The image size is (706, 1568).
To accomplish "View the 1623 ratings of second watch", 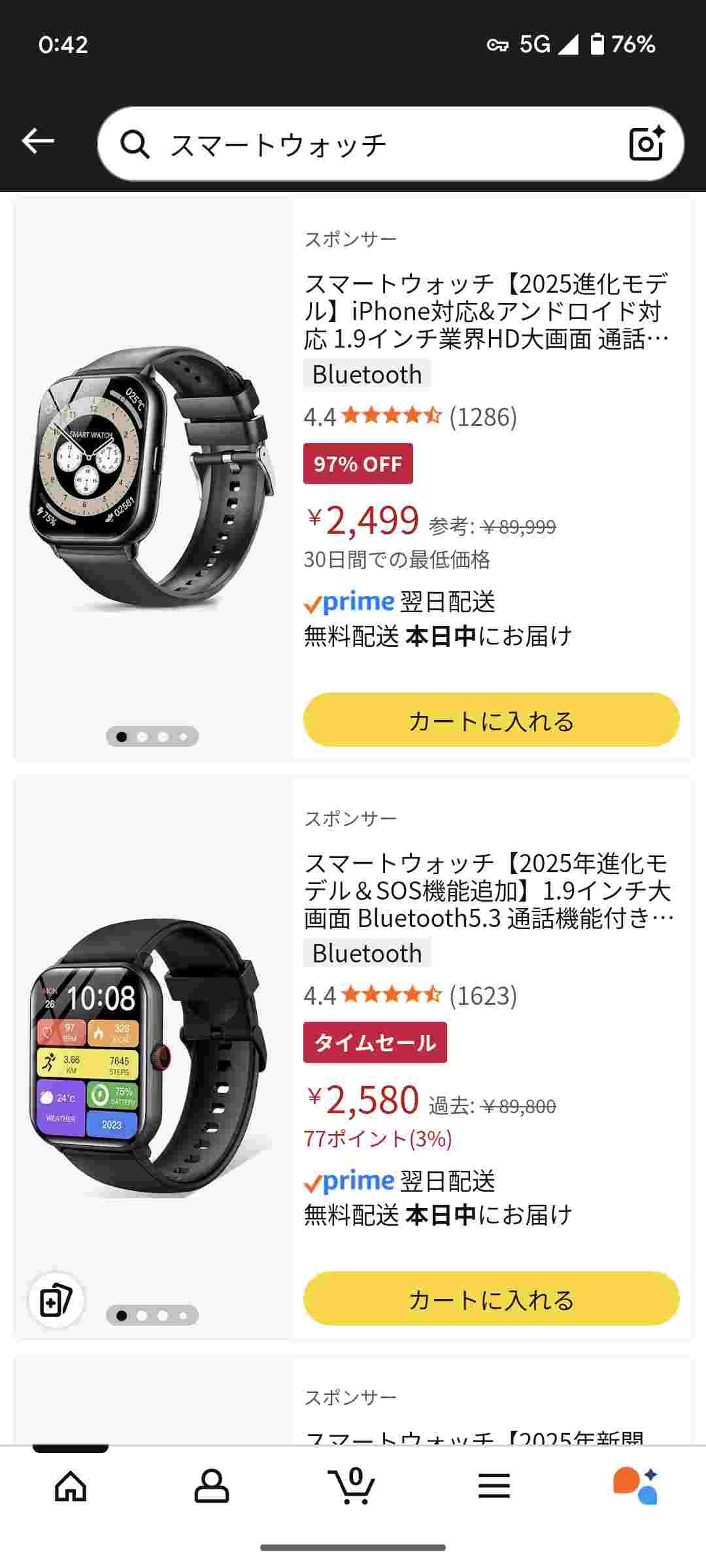I will tap(482, 996).
